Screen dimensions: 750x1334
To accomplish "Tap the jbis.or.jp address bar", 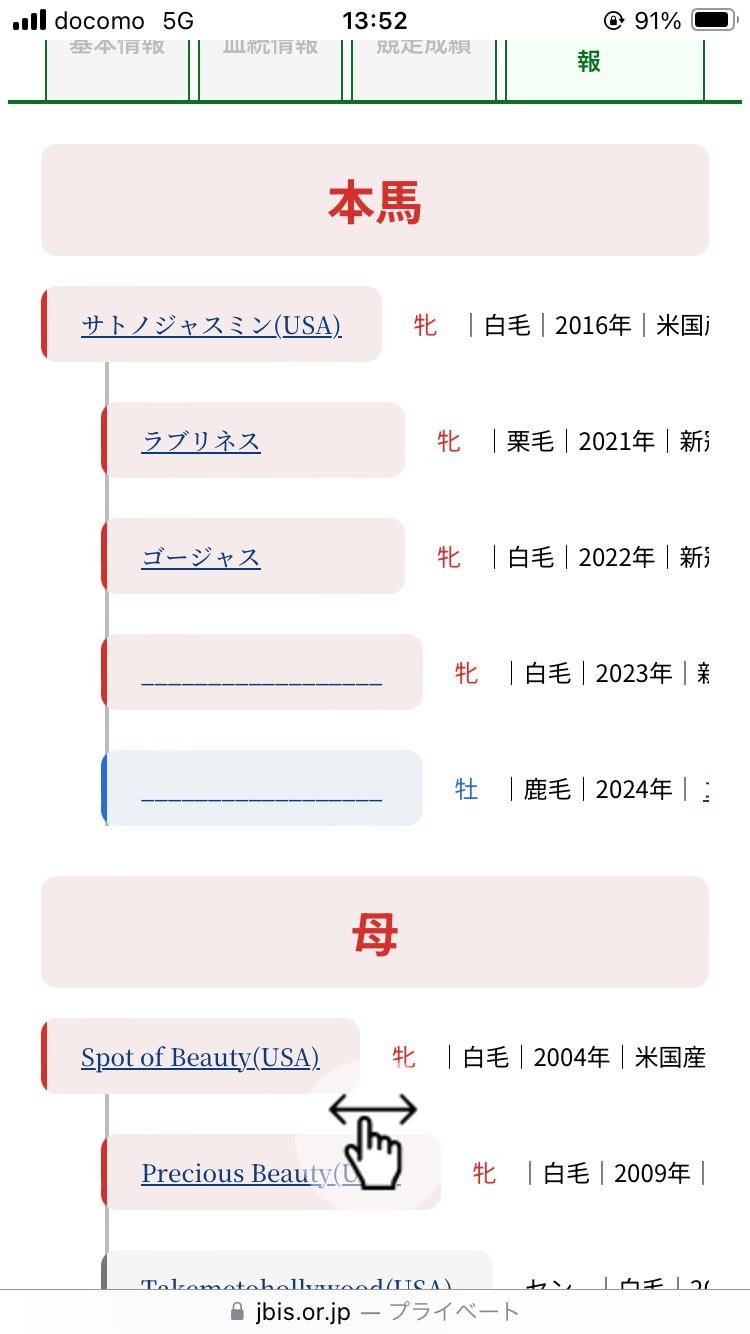I will tap(375, 1311).
